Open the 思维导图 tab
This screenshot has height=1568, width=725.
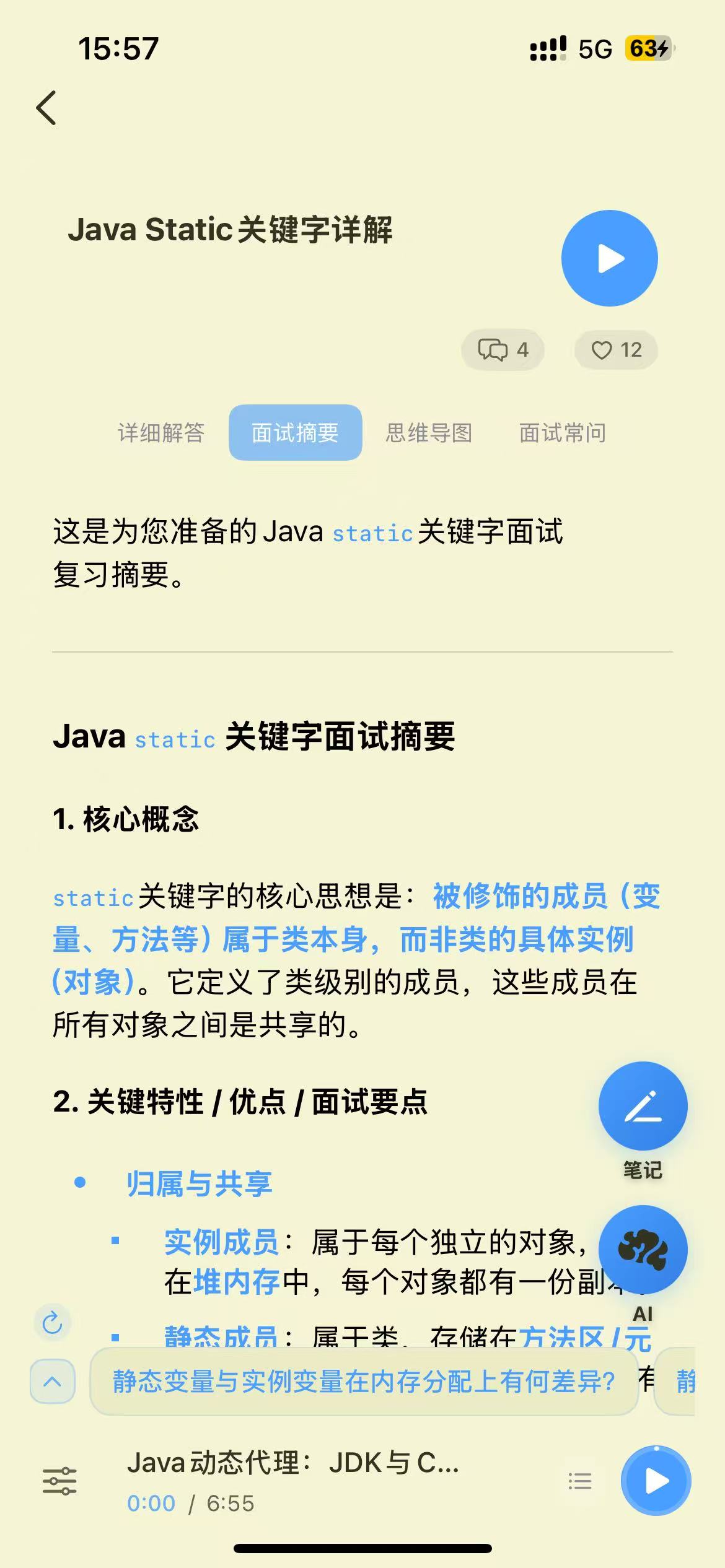click(x=429, y=433)
